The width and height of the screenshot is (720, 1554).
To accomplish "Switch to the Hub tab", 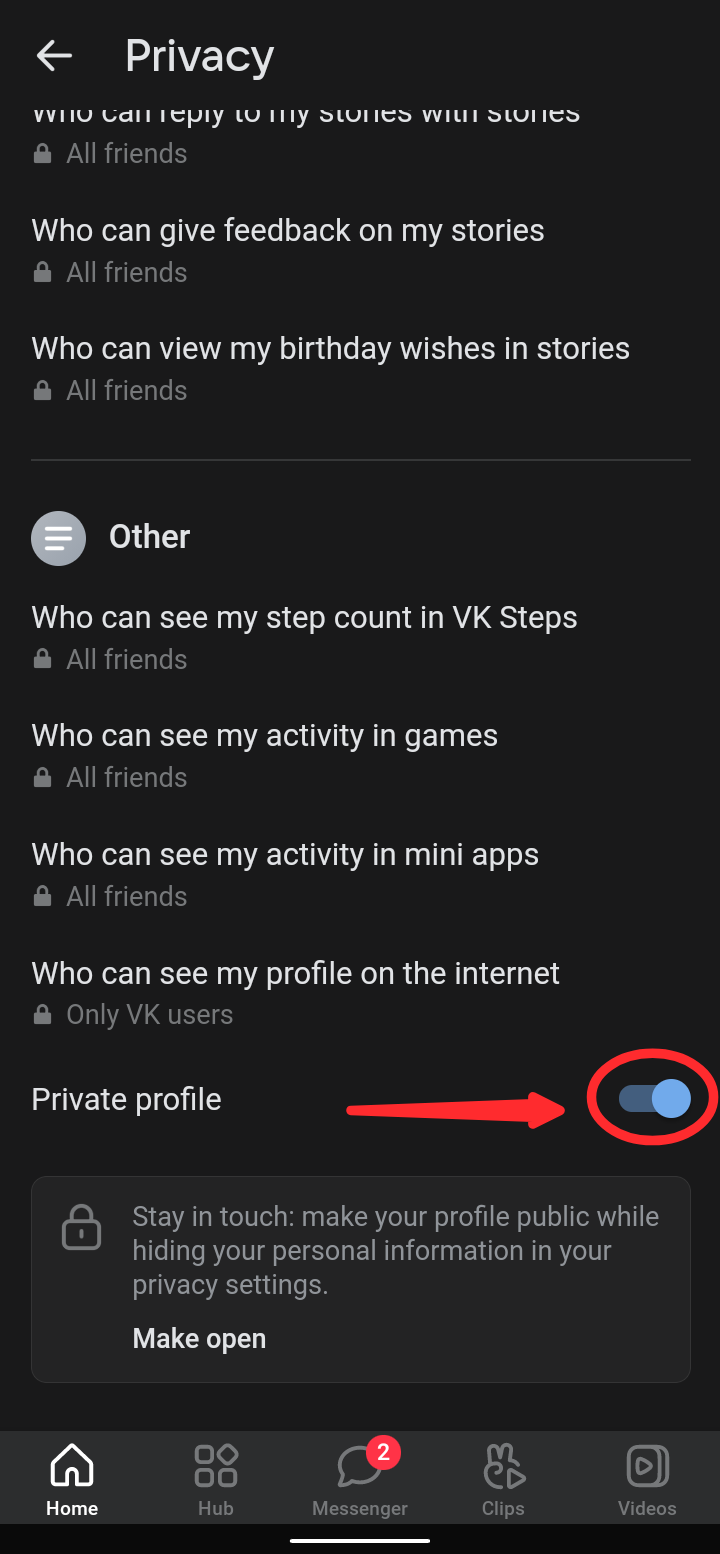I will pyautogui.click(x=215, y=1480).
